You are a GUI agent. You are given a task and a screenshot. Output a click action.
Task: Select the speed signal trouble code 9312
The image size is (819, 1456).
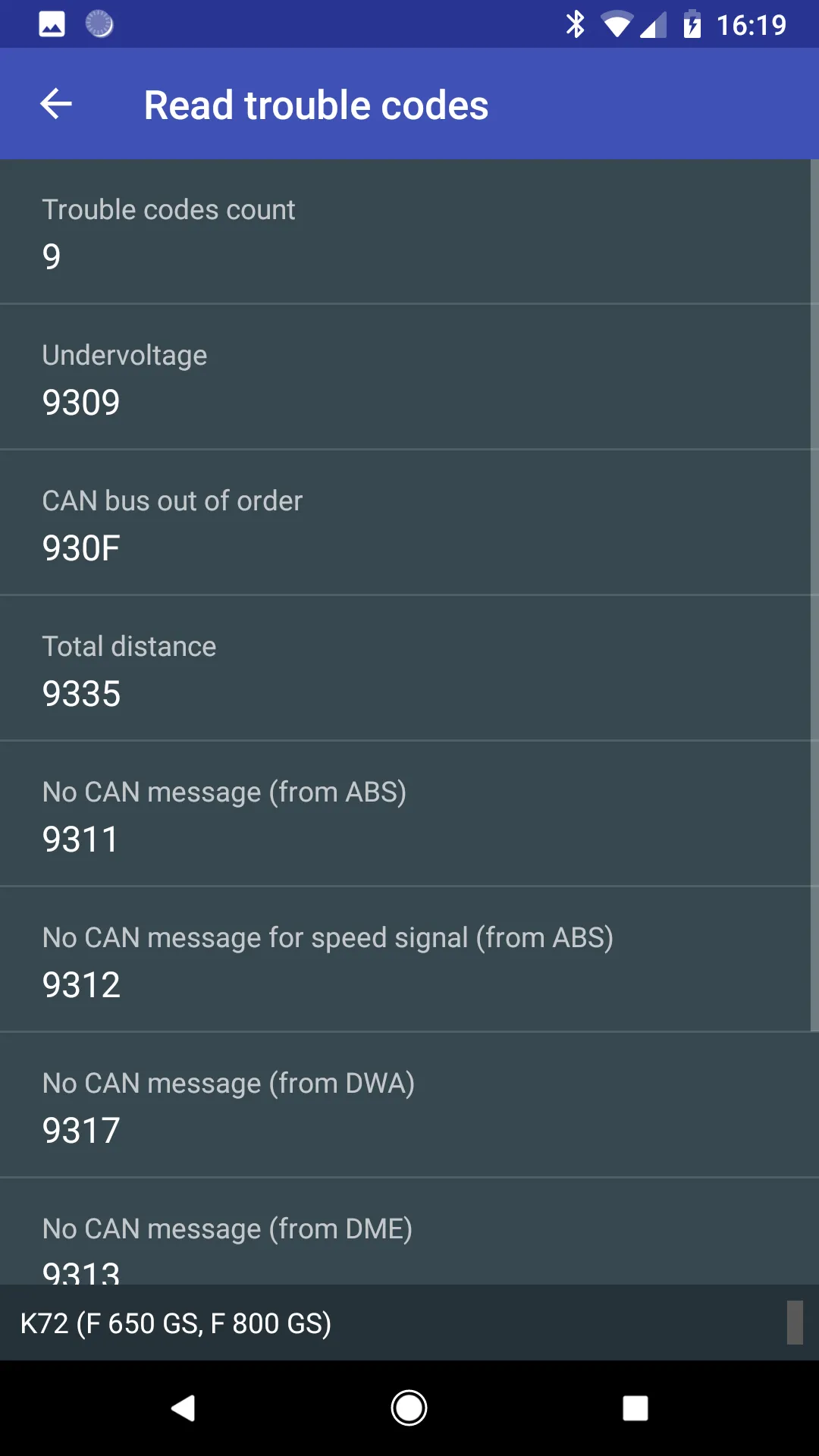pos(409,959)
